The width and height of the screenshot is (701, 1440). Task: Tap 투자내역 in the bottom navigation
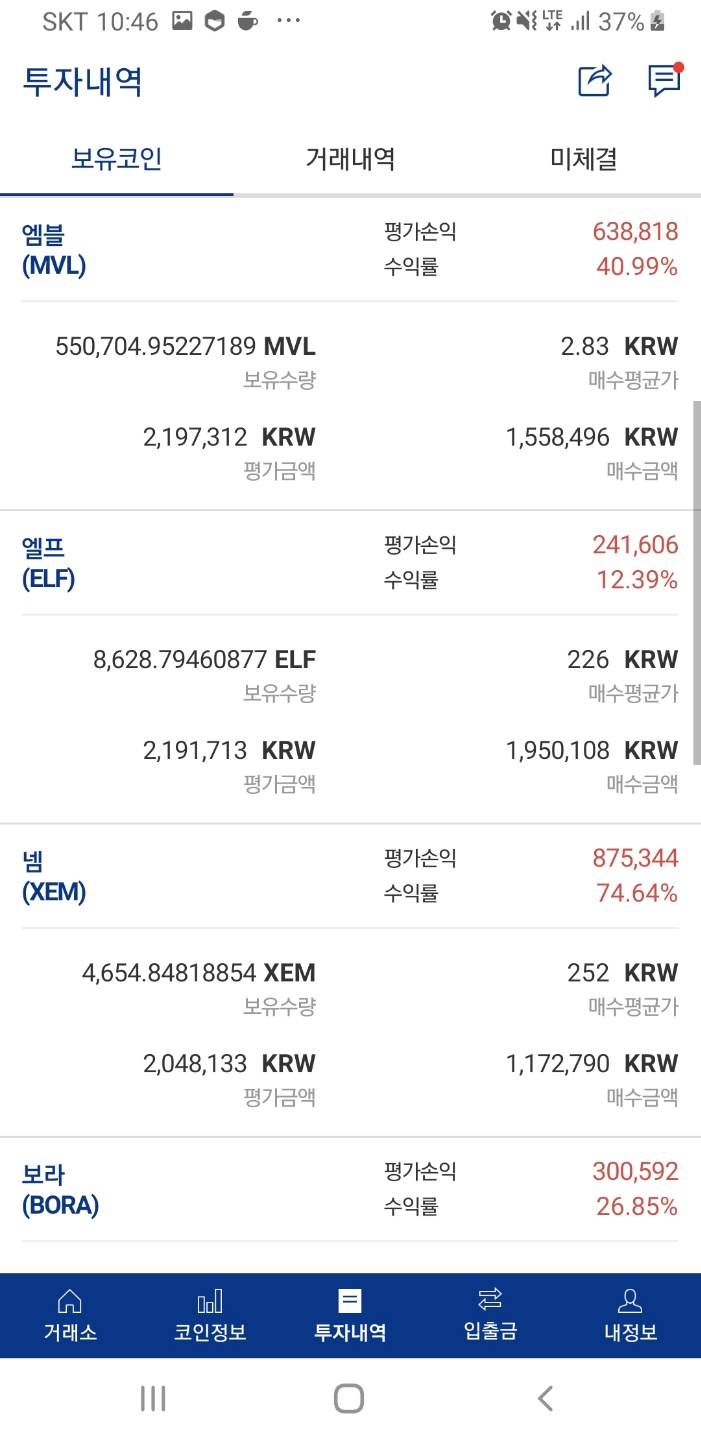(x=350, y=1315)
